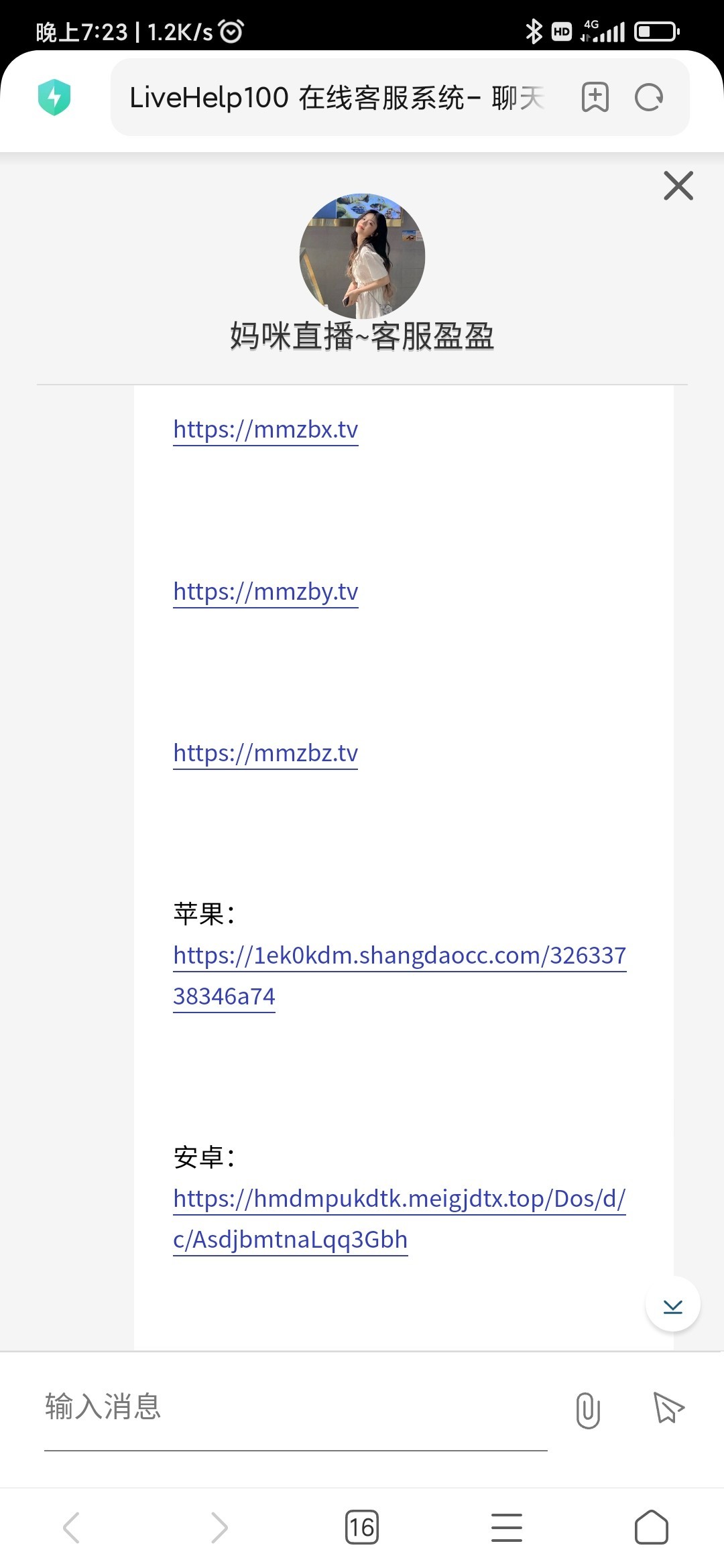The image size is (724, 1568).
Task: Open the browser security shield icon
Action: click(x=54, y=98)
